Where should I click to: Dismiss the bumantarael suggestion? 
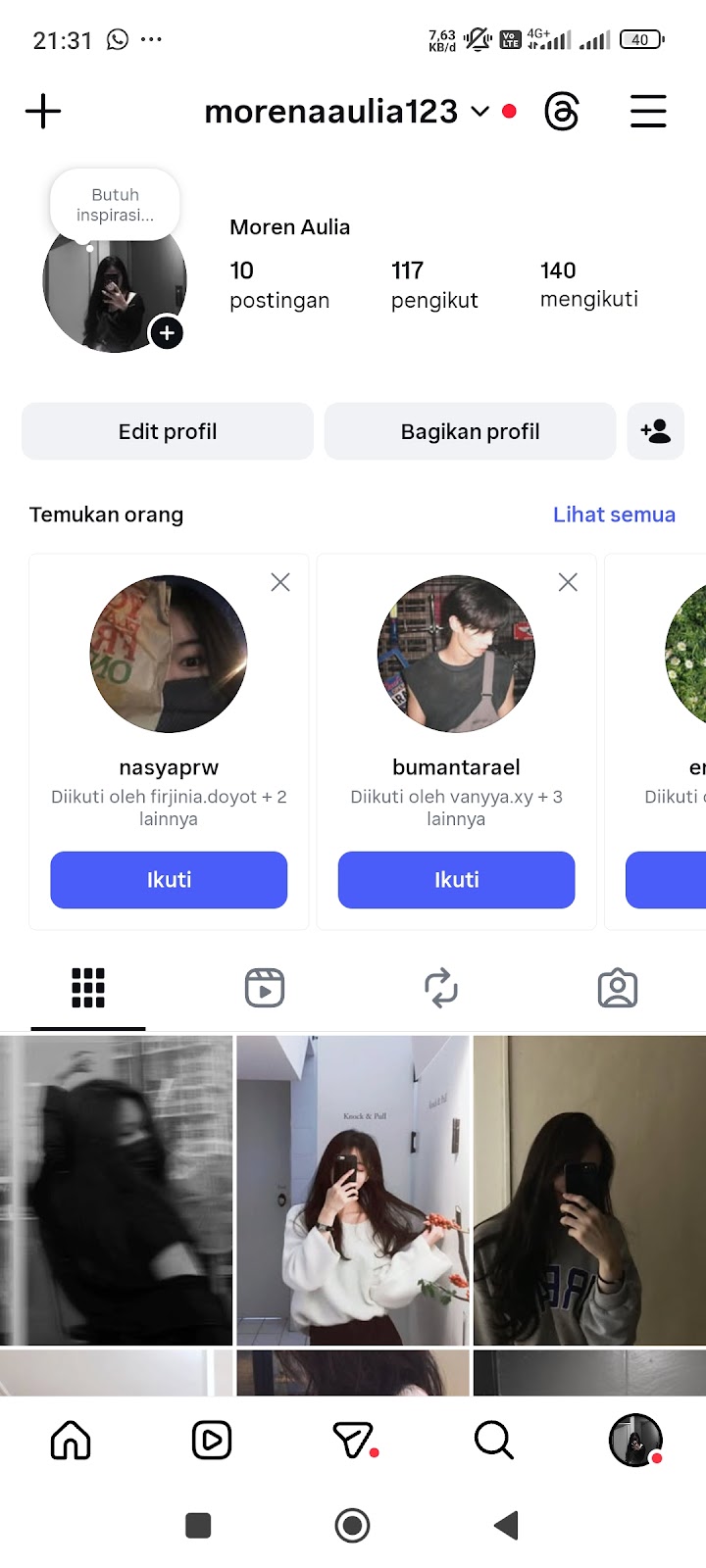[x=568, y=582]
